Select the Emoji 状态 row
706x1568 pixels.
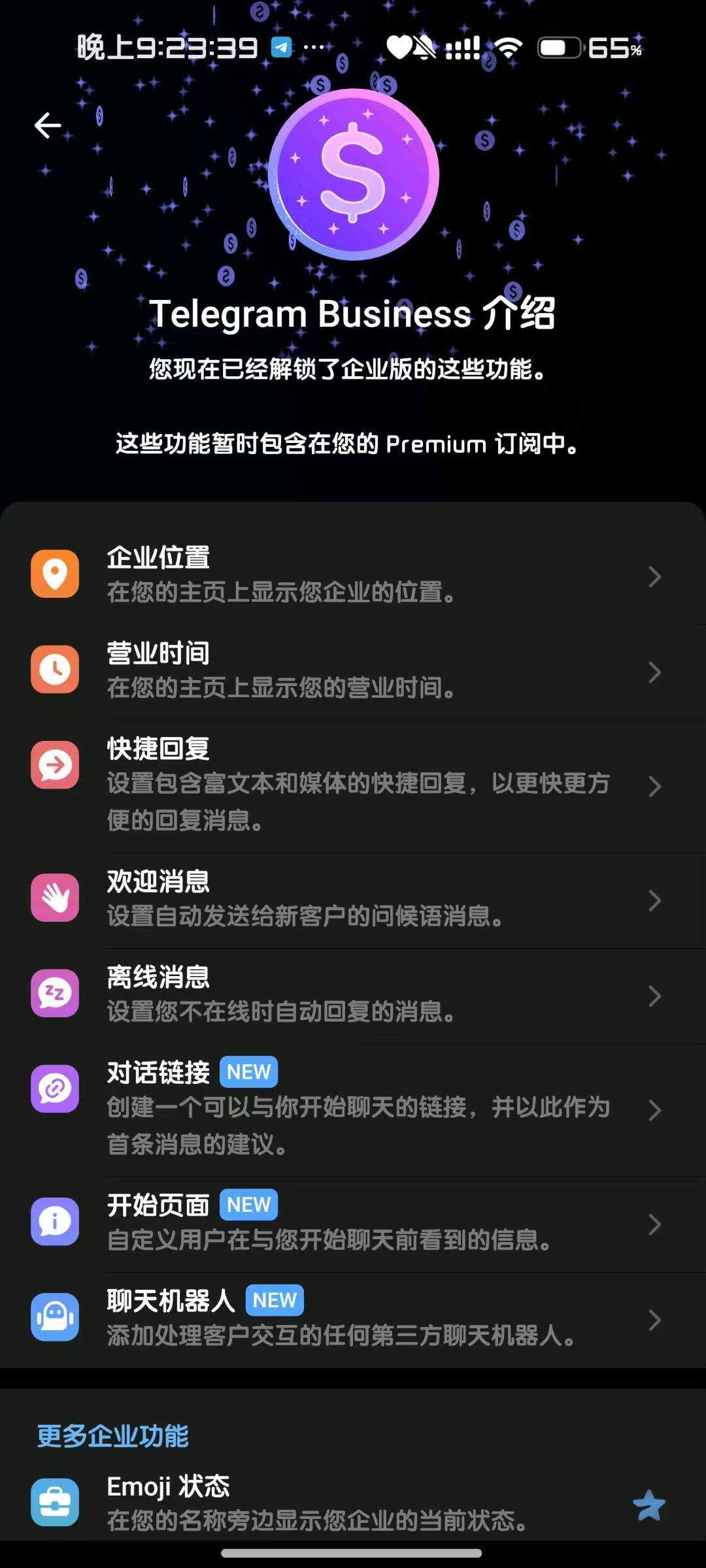353,1504
